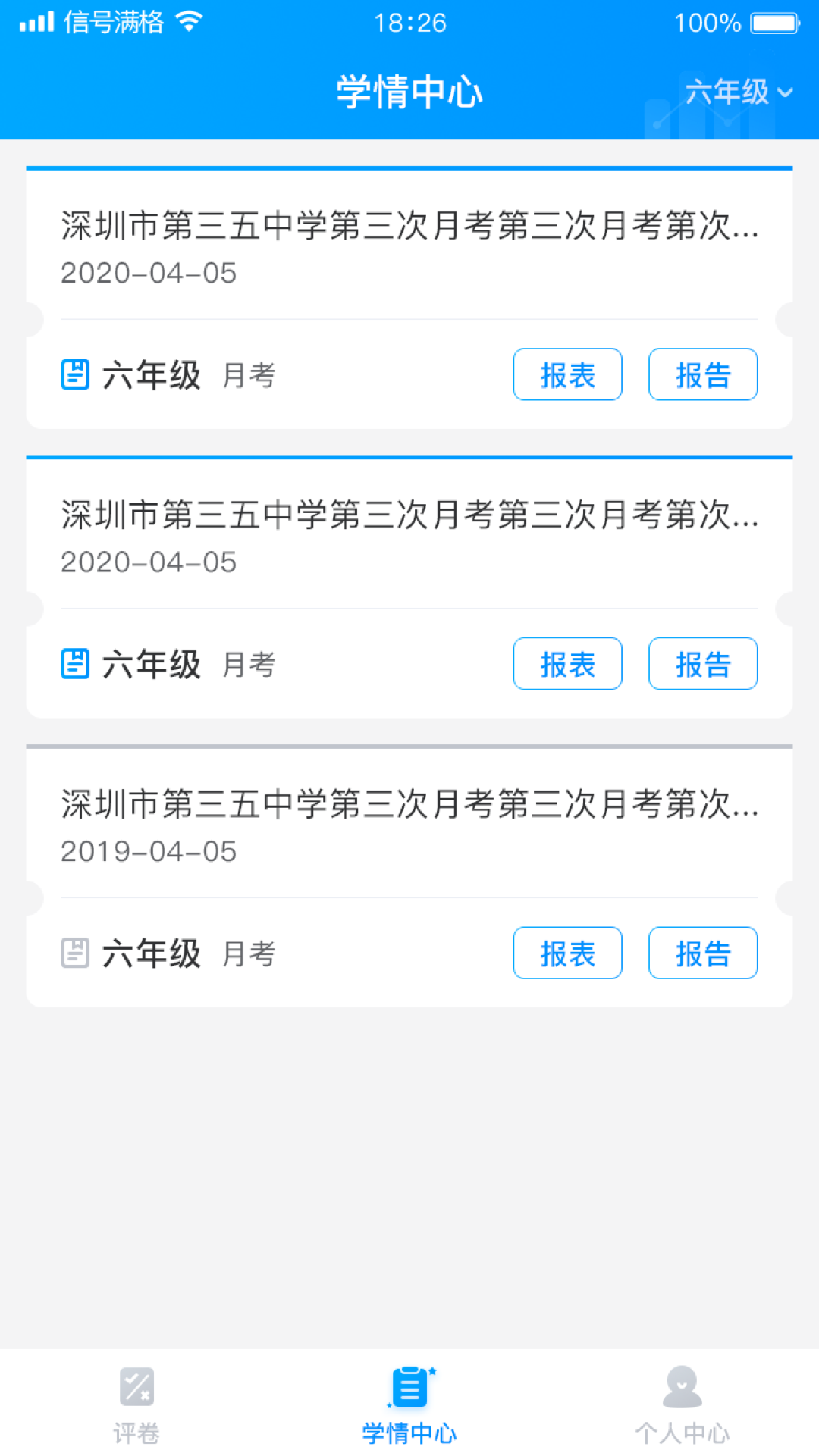Open 报表 for the 2019-04-05 exam
This screenshot has width=819, height=1456.
pyautogui.click(x=567, y=953)
